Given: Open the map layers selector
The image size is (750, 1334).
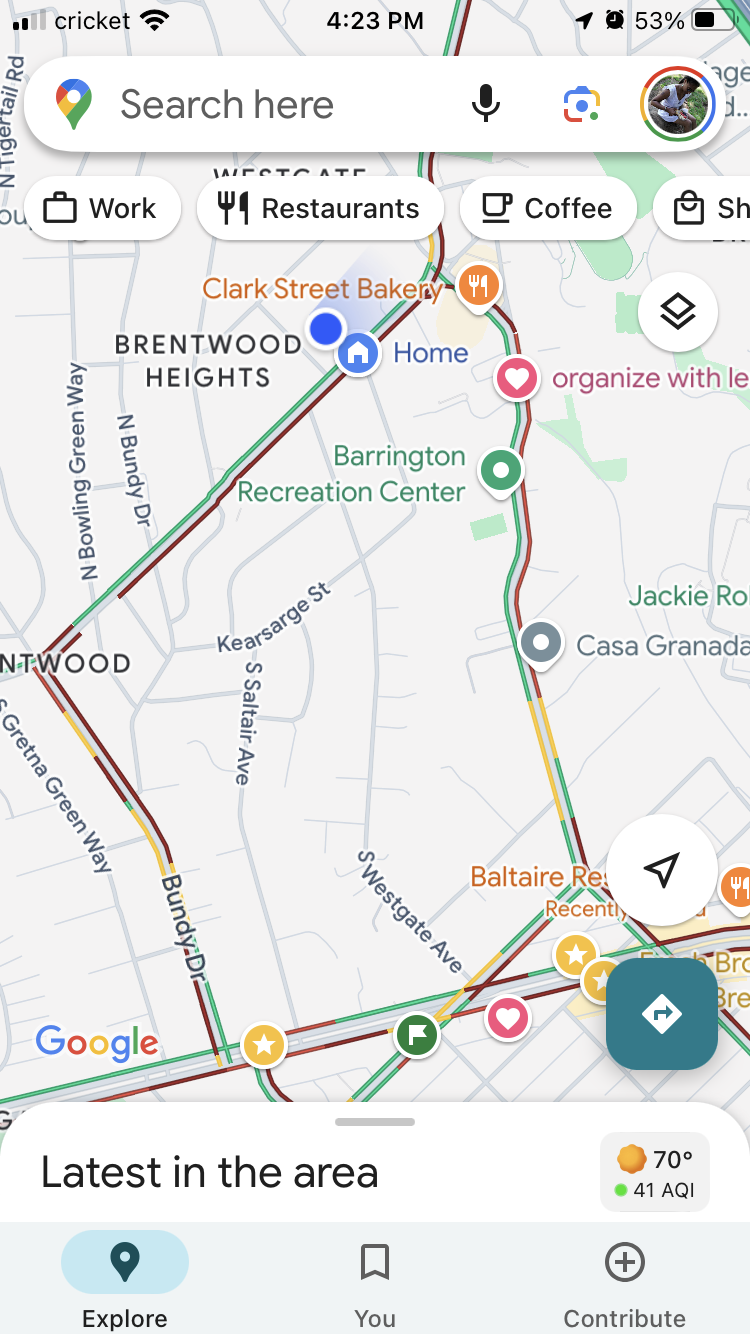Looking at the screenshot, I should tap(677, 312).
